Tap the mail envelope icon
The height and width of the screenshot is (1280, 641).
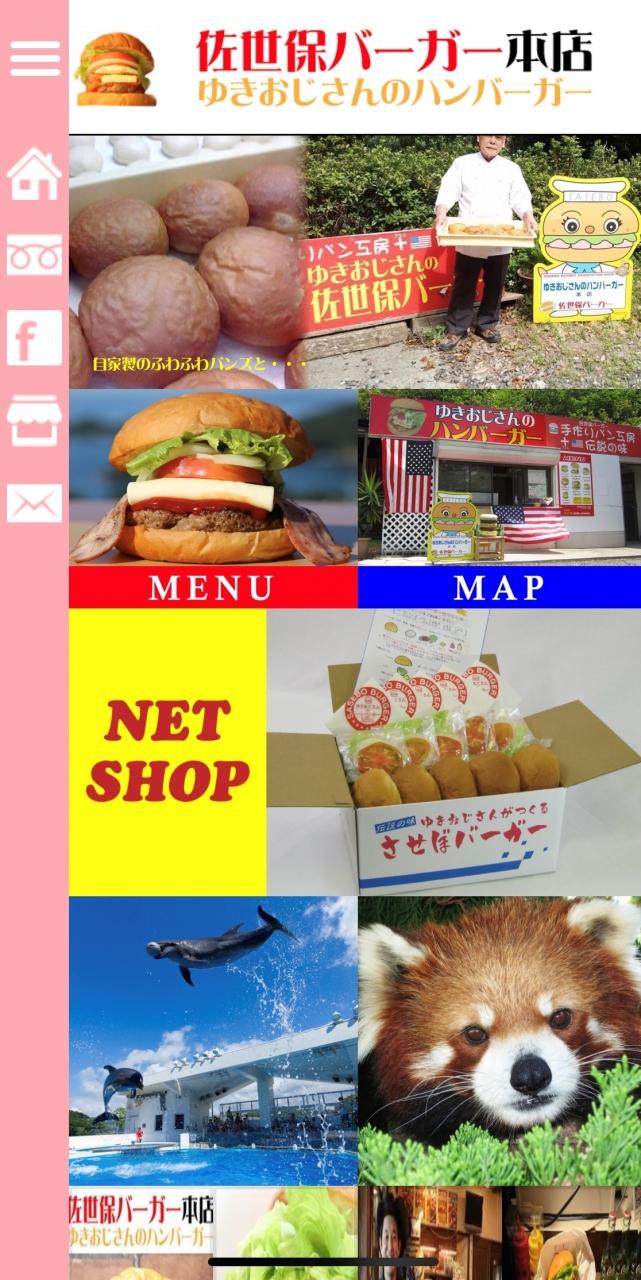pyautogui.click(x=34, y=502)
